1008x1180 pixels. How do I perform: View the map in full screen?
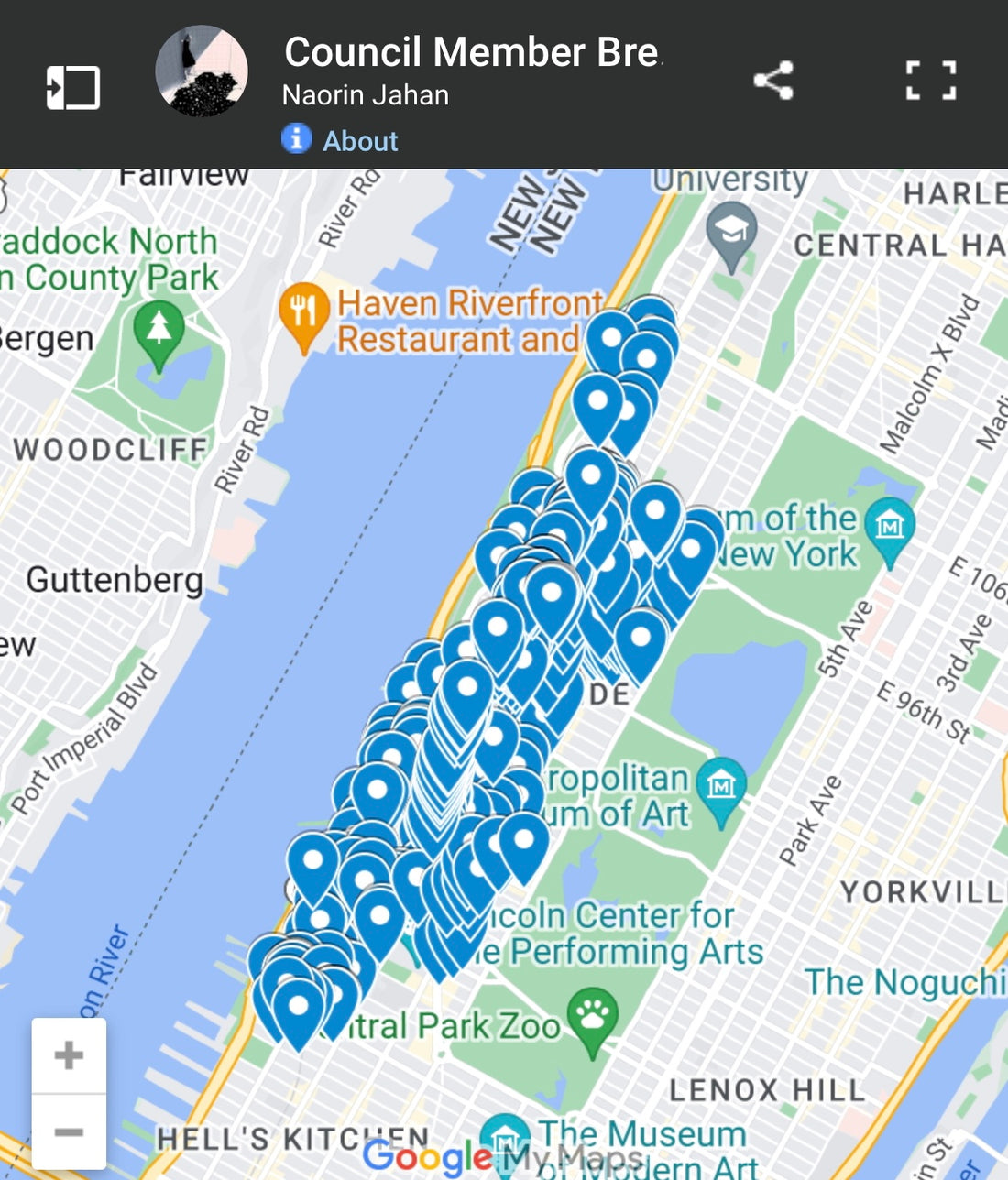[930, 81]
